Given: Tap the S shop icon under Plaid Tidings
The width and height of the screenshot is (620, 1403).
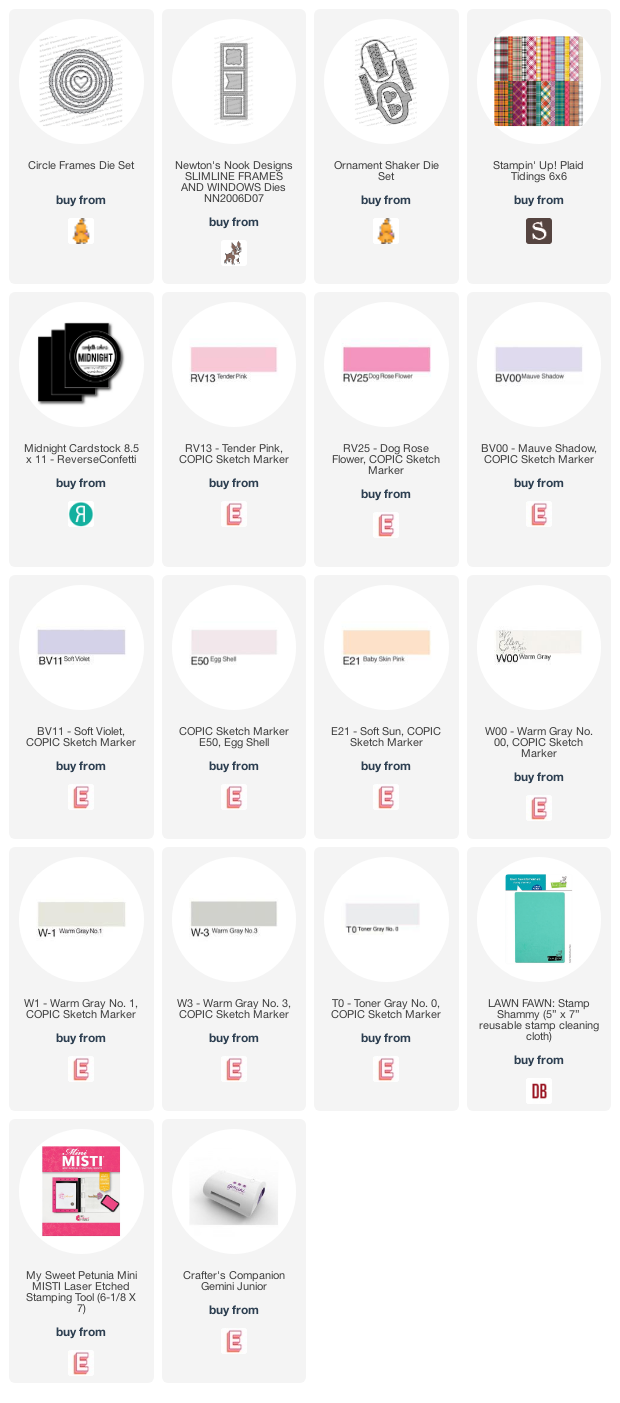Looking at the screenshot, I should click(539, 231).
